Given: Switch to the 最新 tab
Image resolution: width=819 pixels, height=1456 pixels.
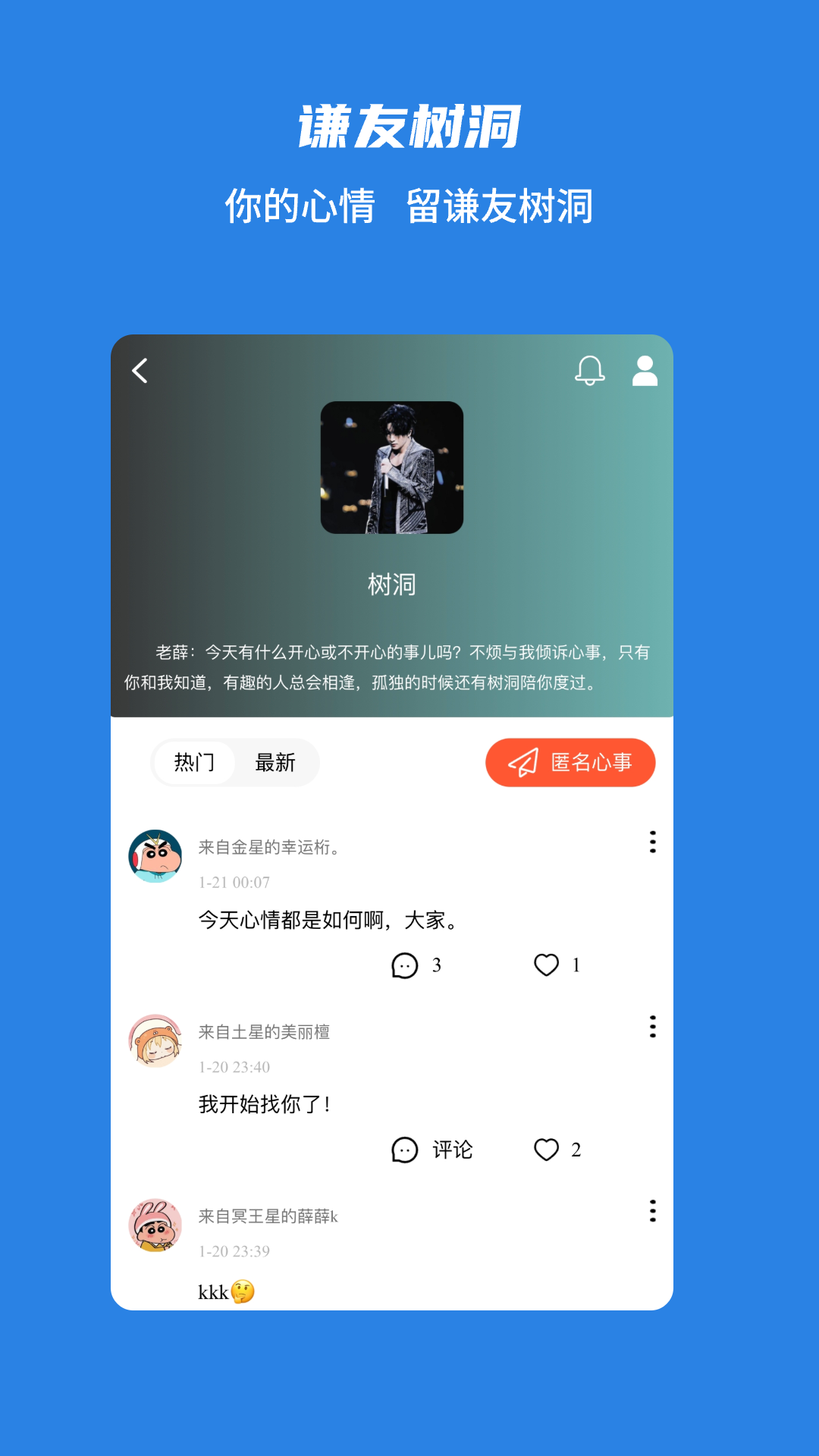Looking at the screenshot, I should point(278,763).
